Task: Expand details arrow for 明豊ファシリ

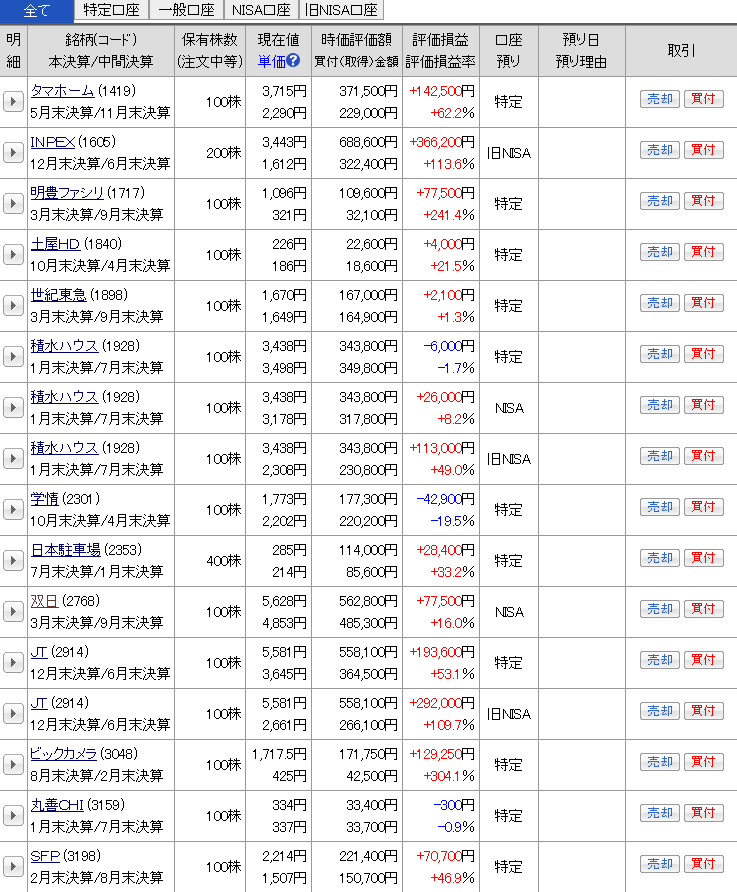Action: (x=13, y=203)
